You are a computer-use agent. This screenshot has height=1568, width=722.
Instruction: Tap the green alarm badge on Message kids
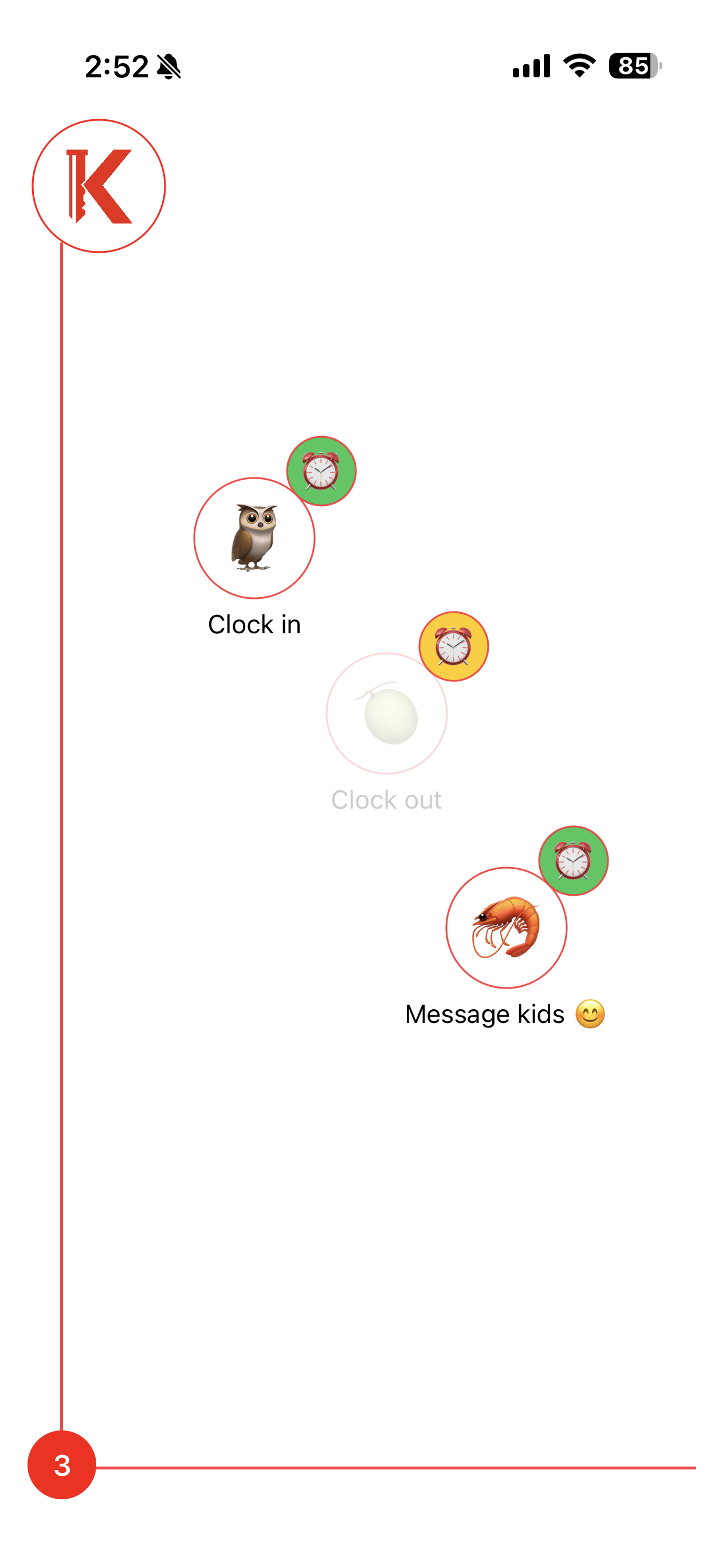tap(573, 860)
